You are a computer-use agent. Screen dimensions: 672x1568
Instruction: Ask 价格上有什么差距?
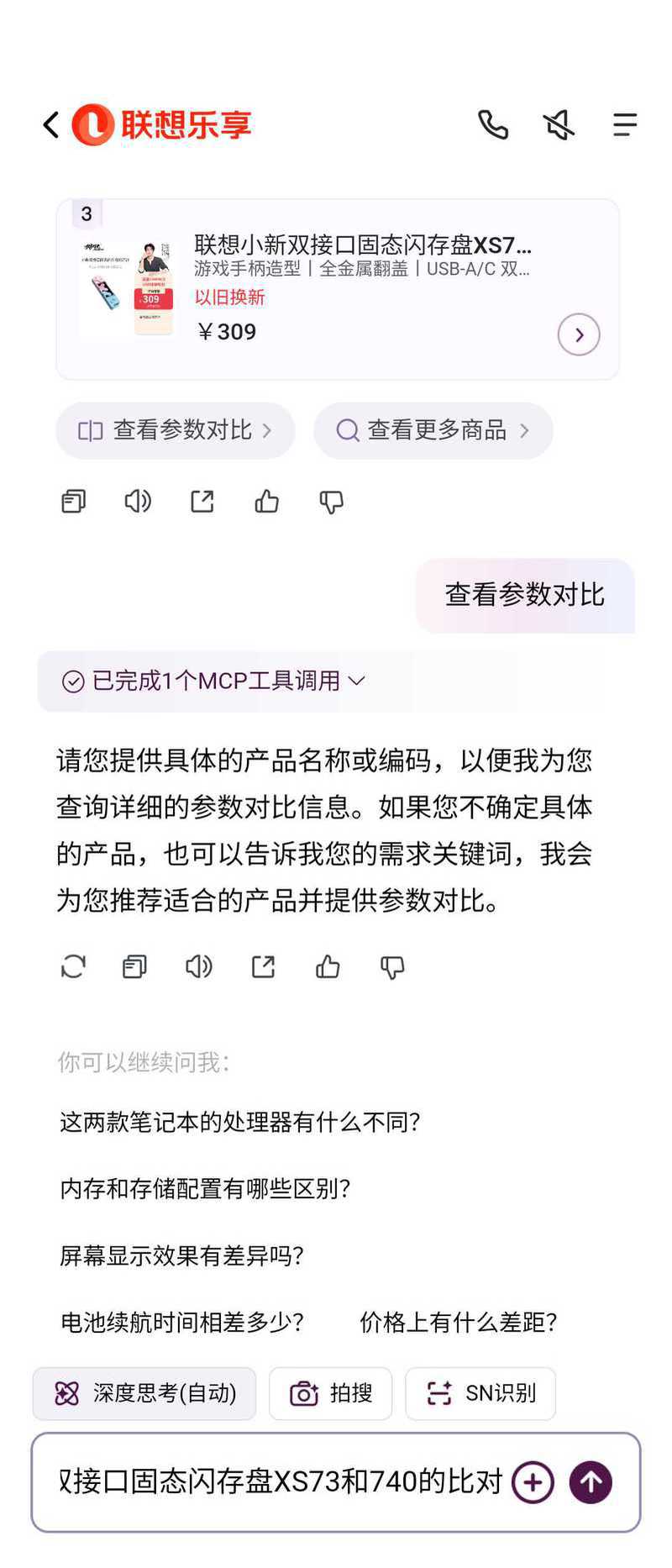[x=459, y=1322]
